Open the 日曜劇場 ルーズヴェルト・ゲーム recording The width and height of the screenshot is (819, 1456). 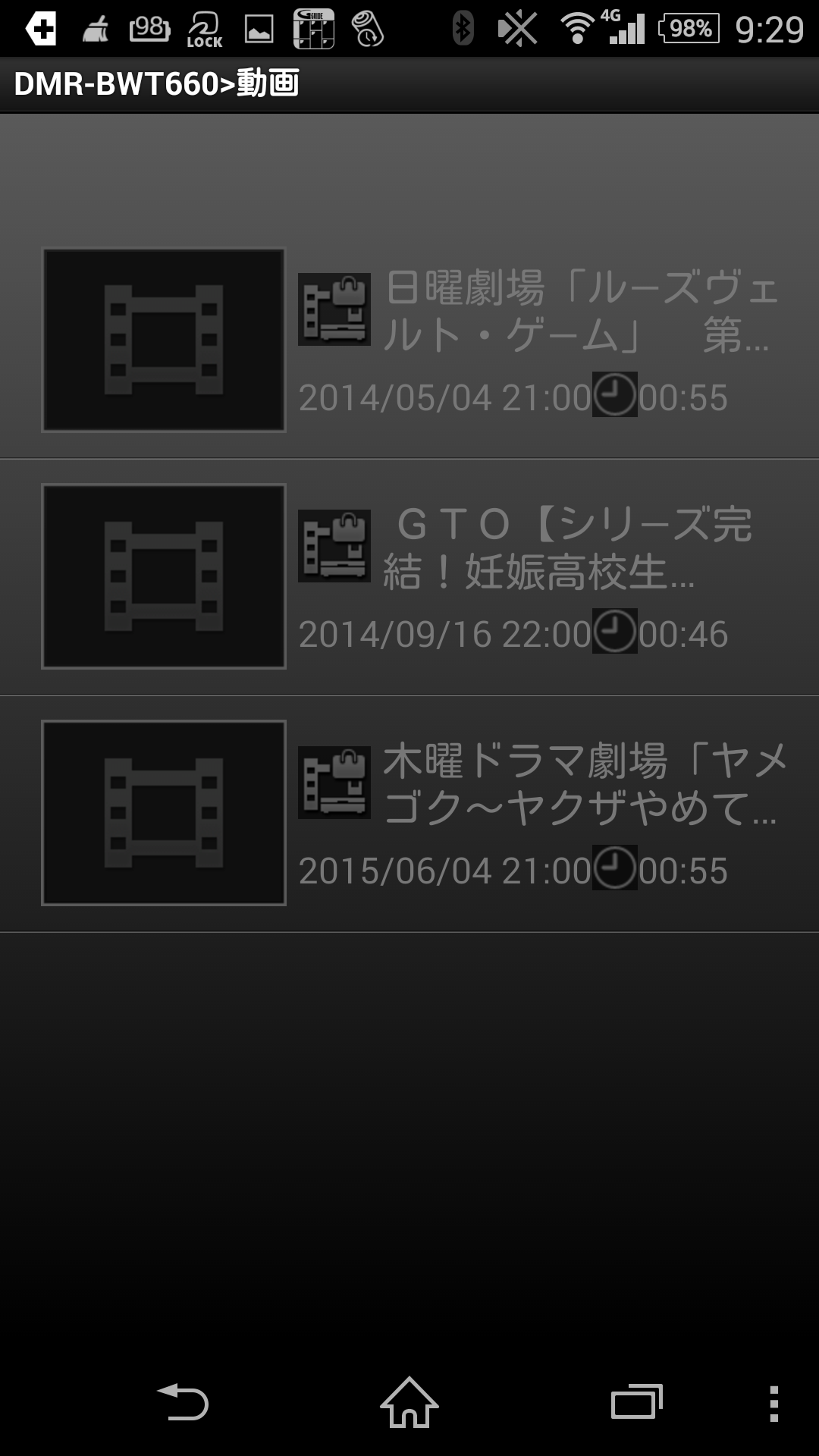(409, 340)
